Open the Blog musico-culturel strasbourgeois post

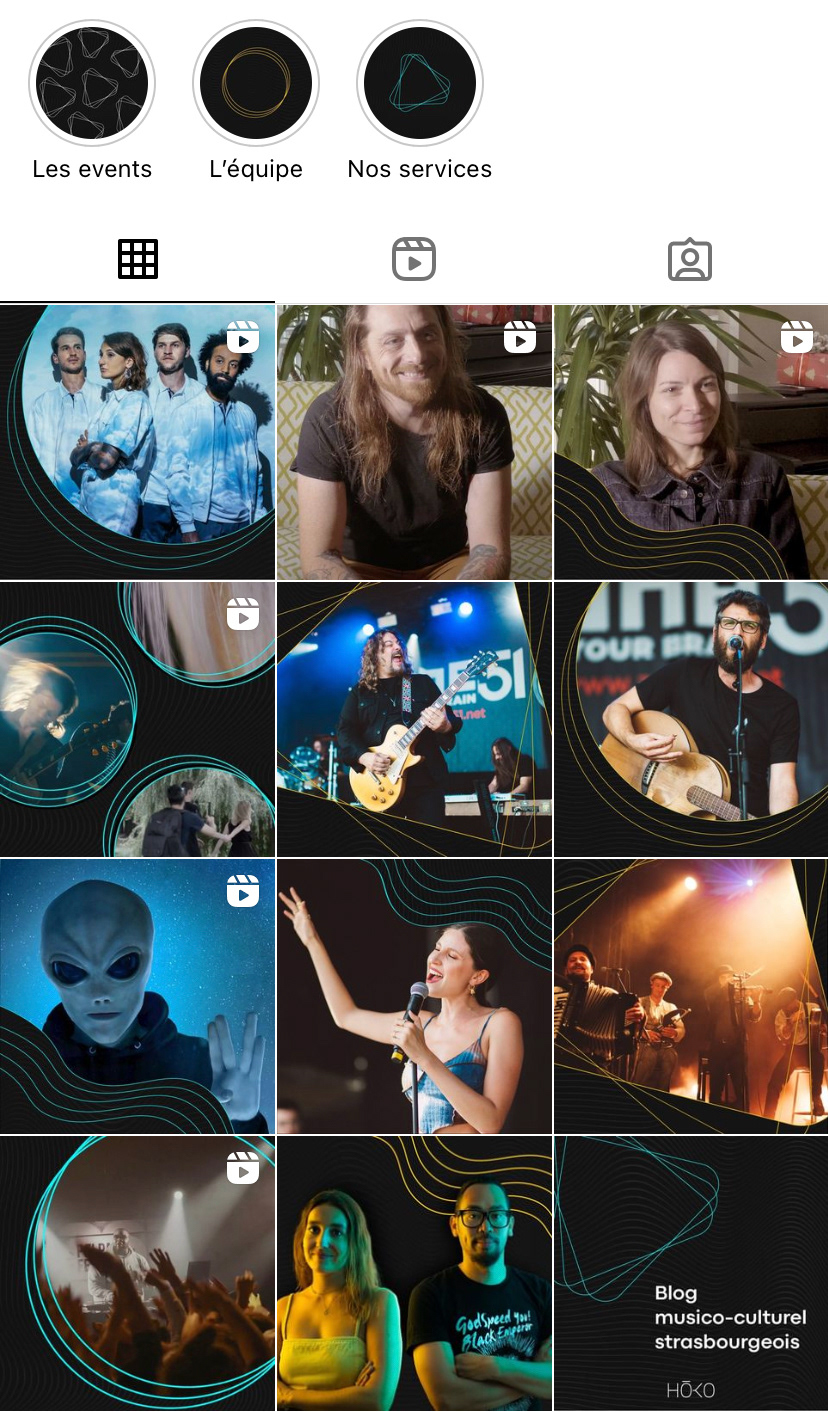pyautogui.click(x=691, y=1273)
